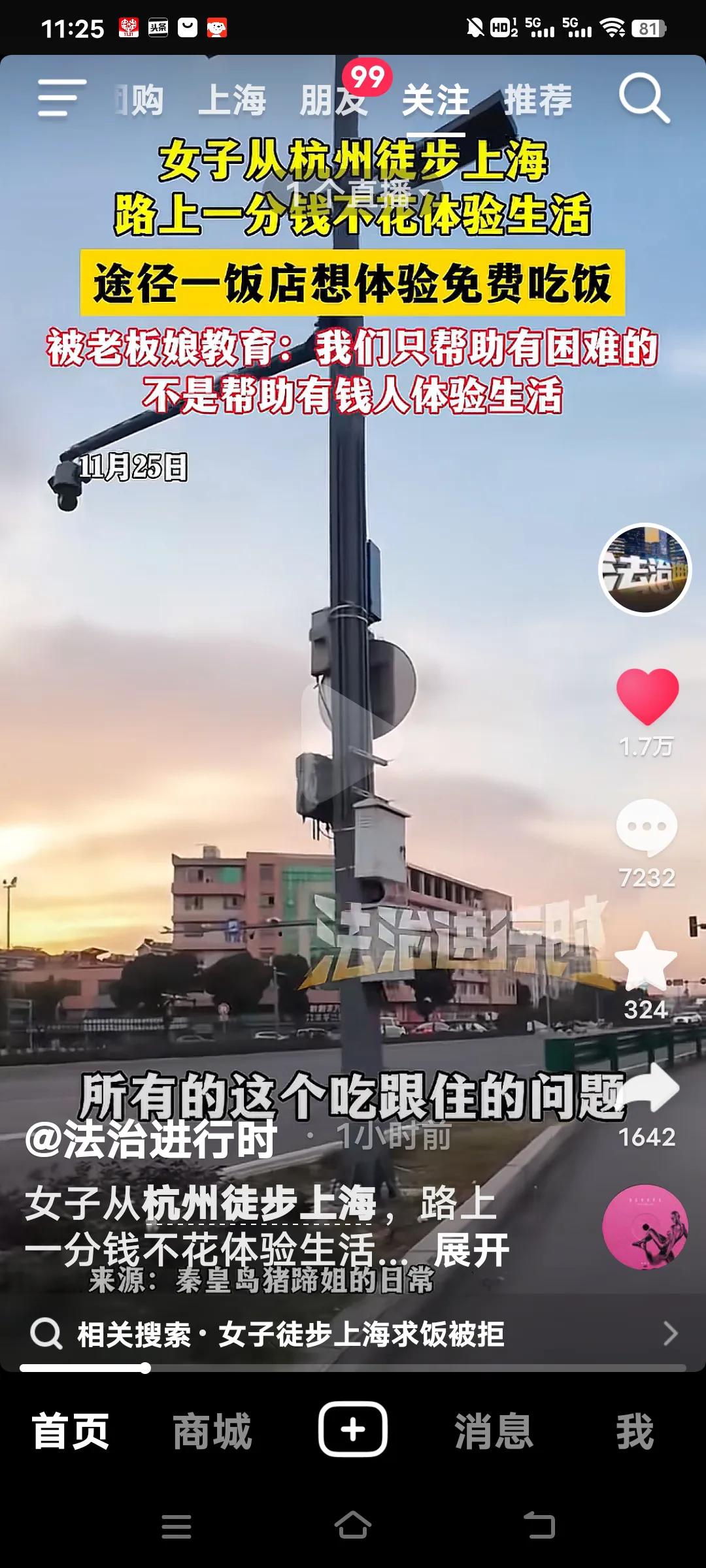Screen dimensions: 706x1568
Task: Like this video with the heart icon
Action: click(647, 697)
